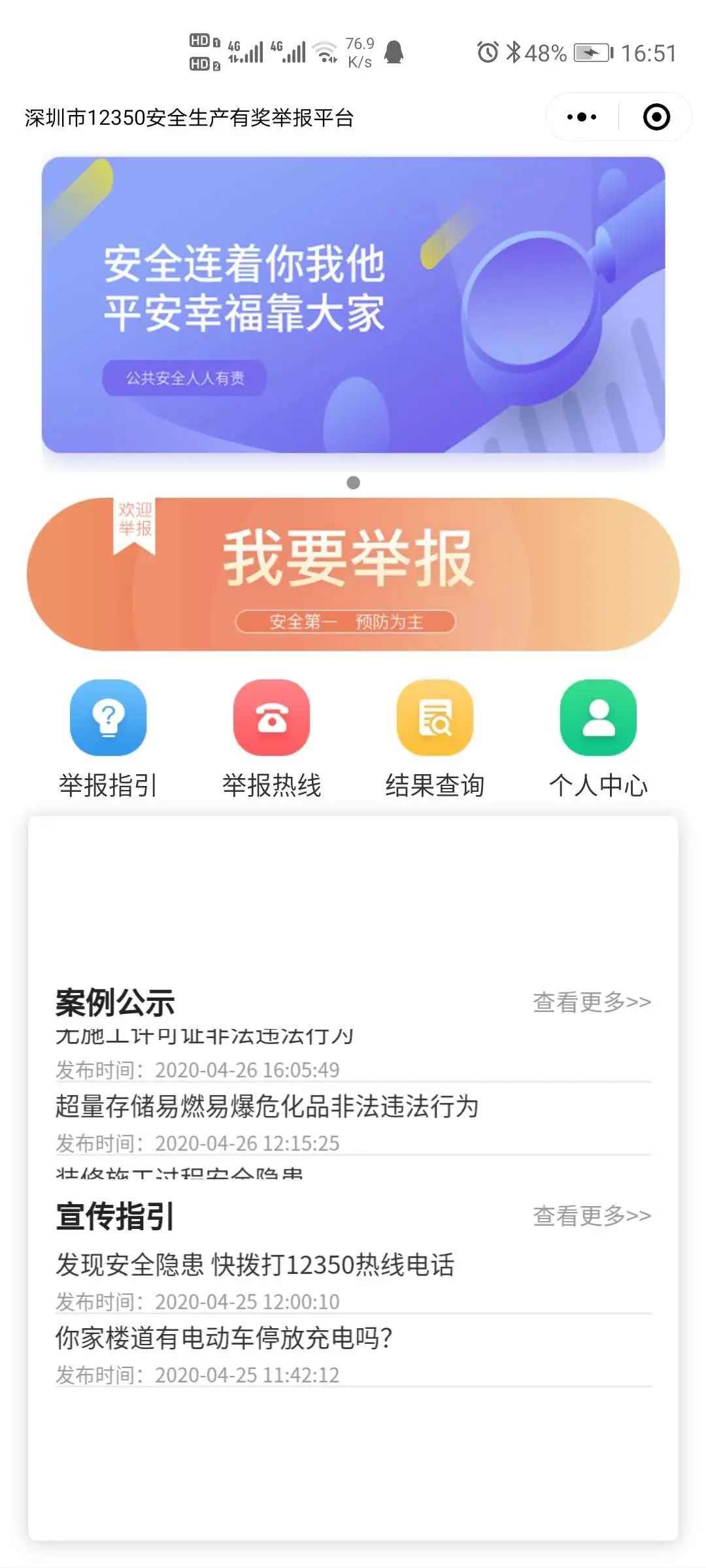Open 举报热线
The height and width of the screenshot is (1568, 706).
pyautogui.click(x=272, y=739)
